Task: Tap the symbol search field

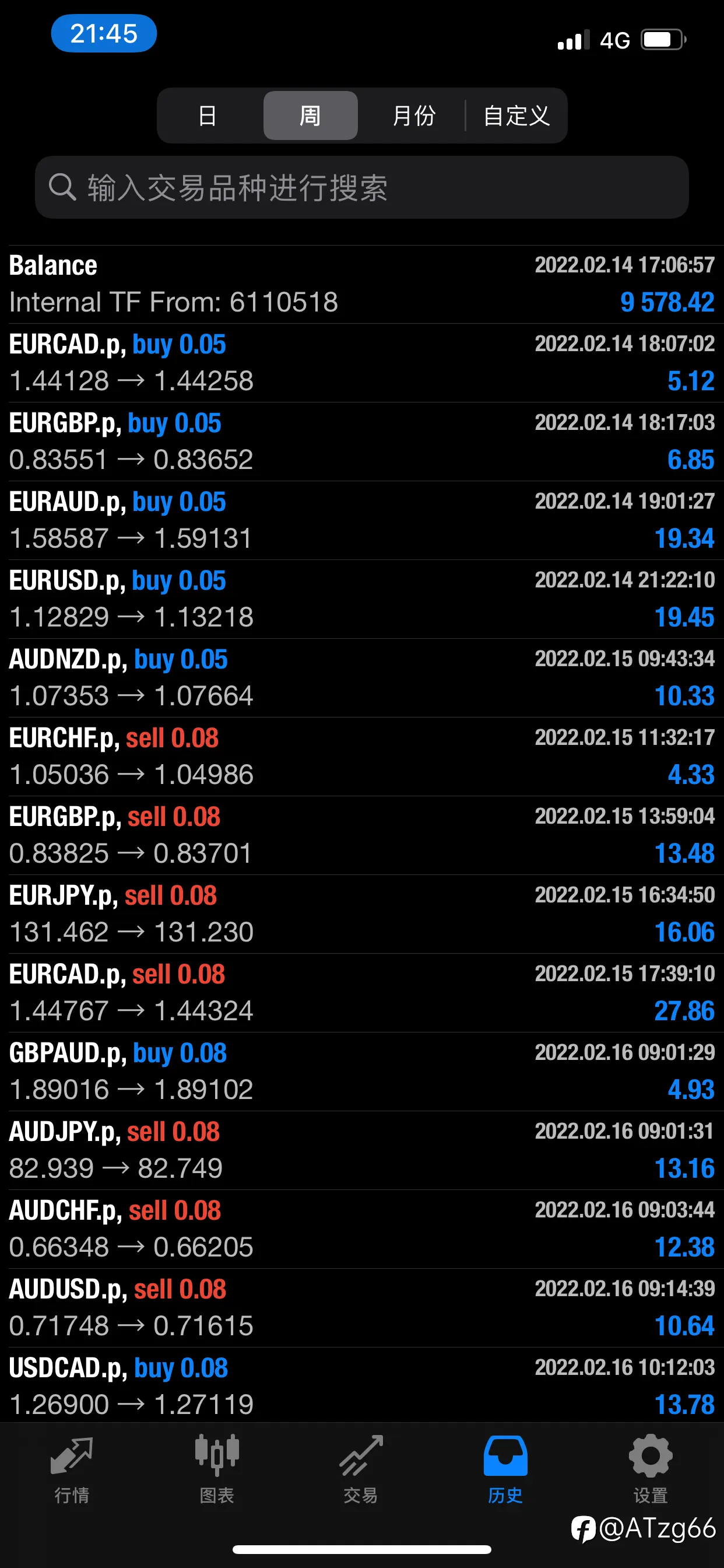Action: pyautogui.click(x=361, y=187)
